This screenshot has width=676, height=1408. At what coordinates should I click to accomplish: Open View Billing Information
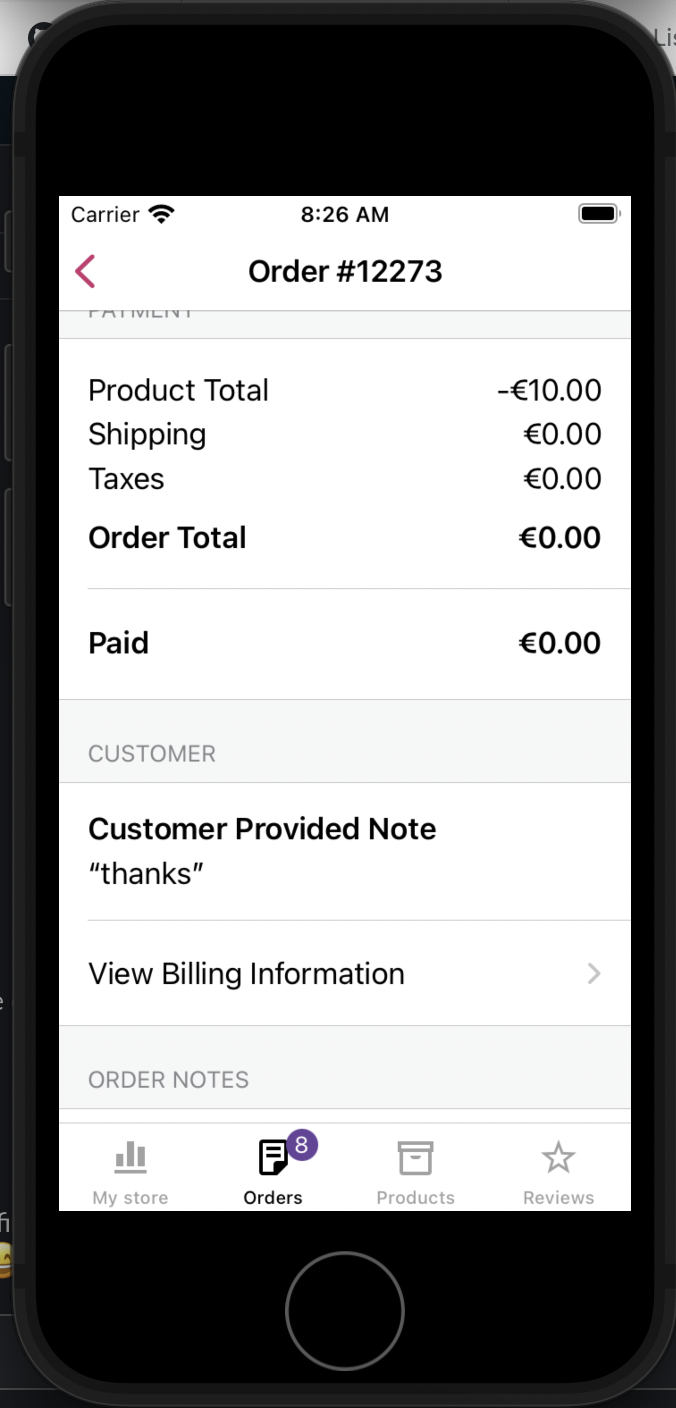coord(345,973)
